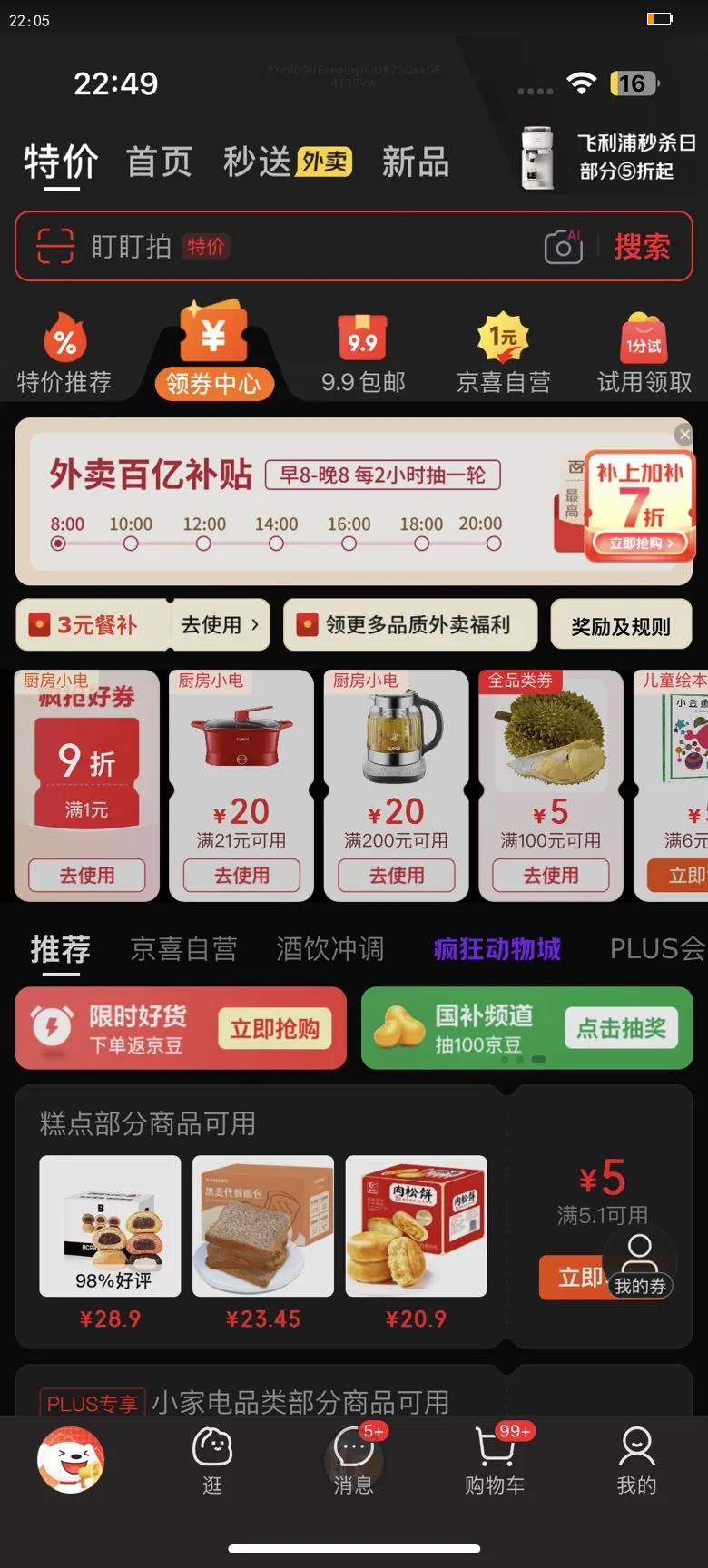
Task: Open 奖励及规则
Action: click(621, 625)
